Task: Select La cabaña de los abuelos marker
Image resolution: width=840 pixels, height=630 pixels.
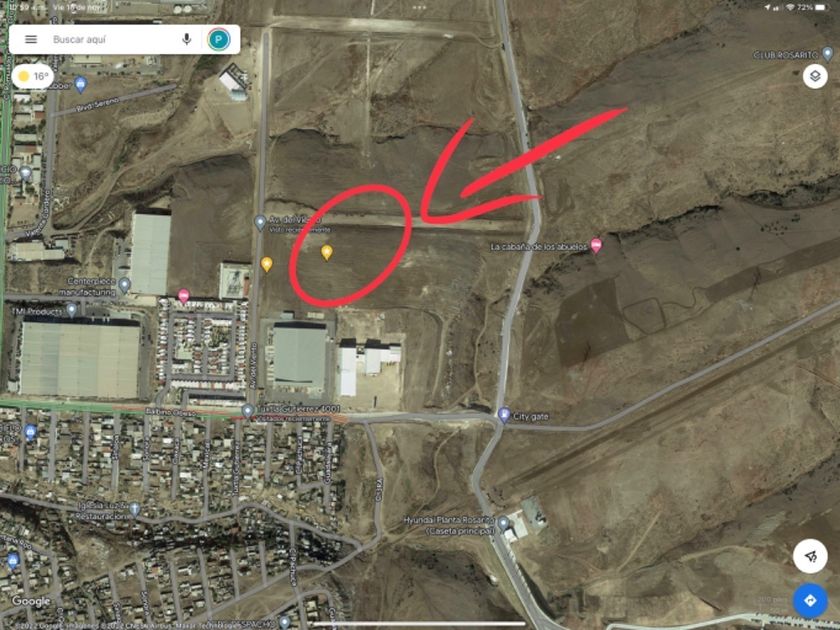Action: pyautogui.click(x=596, y=246)
